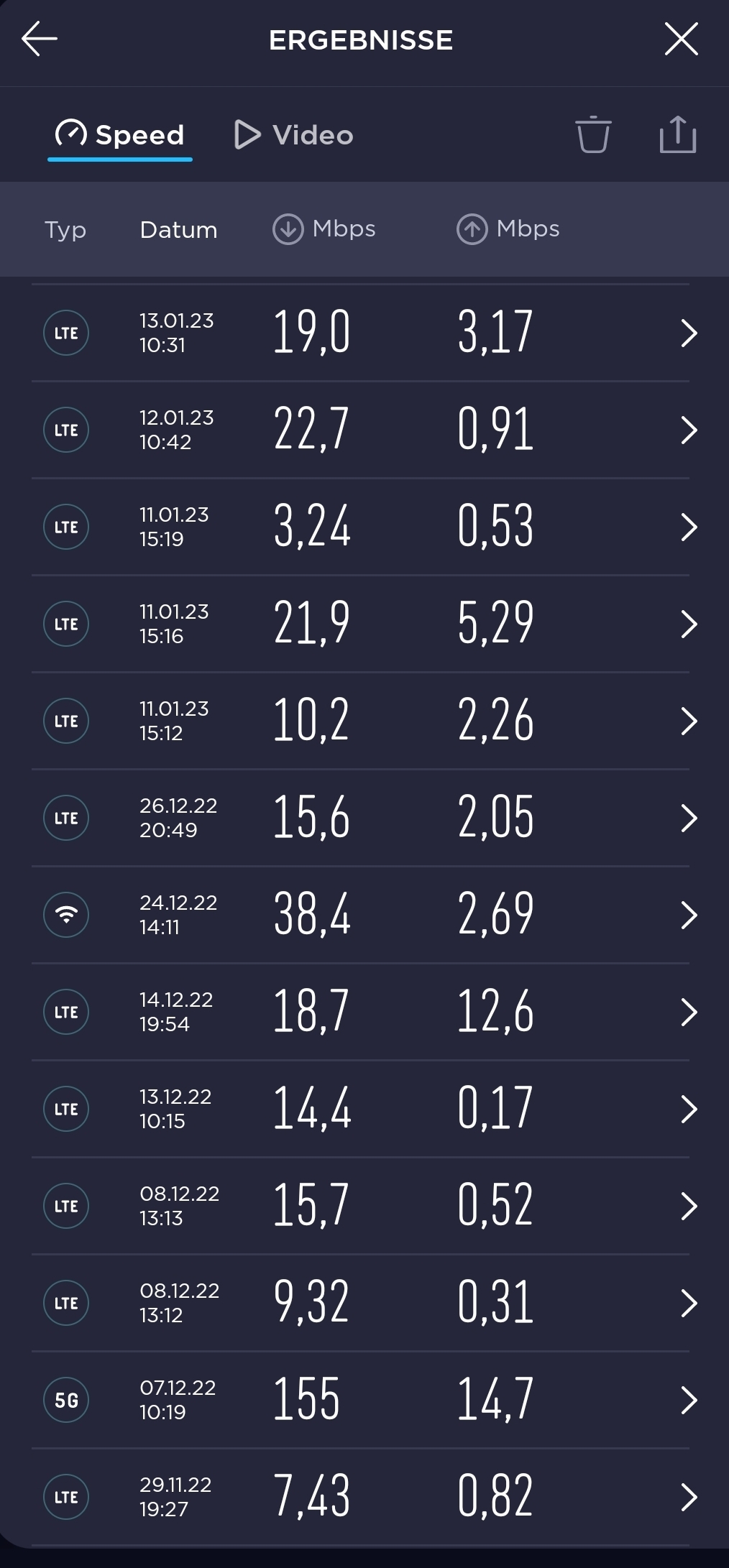This screenshot has height=1568, width=729.
Task: Sort by download Mbps column
Action: [324, 229]
